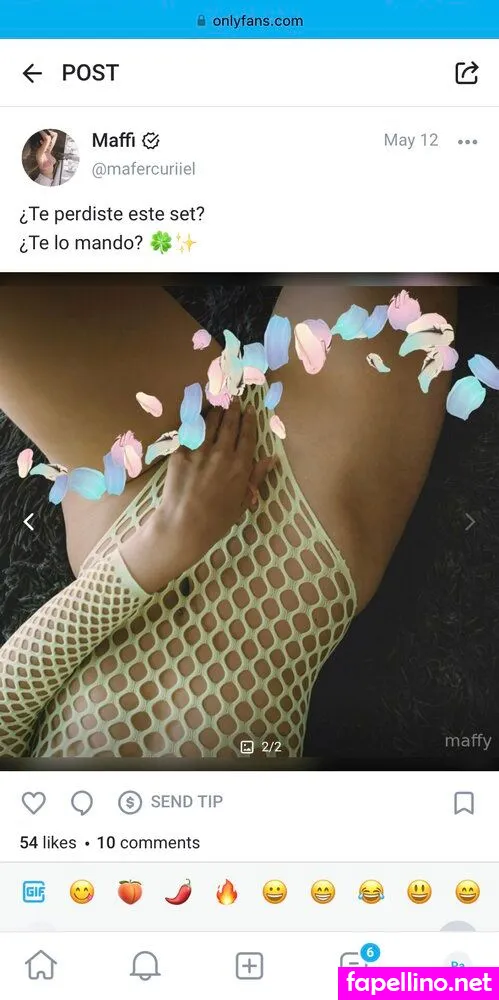The height and width of the screenshot is (1000, 499).
Task: Insert the fire emoji
Action: (x=227, y=892)
